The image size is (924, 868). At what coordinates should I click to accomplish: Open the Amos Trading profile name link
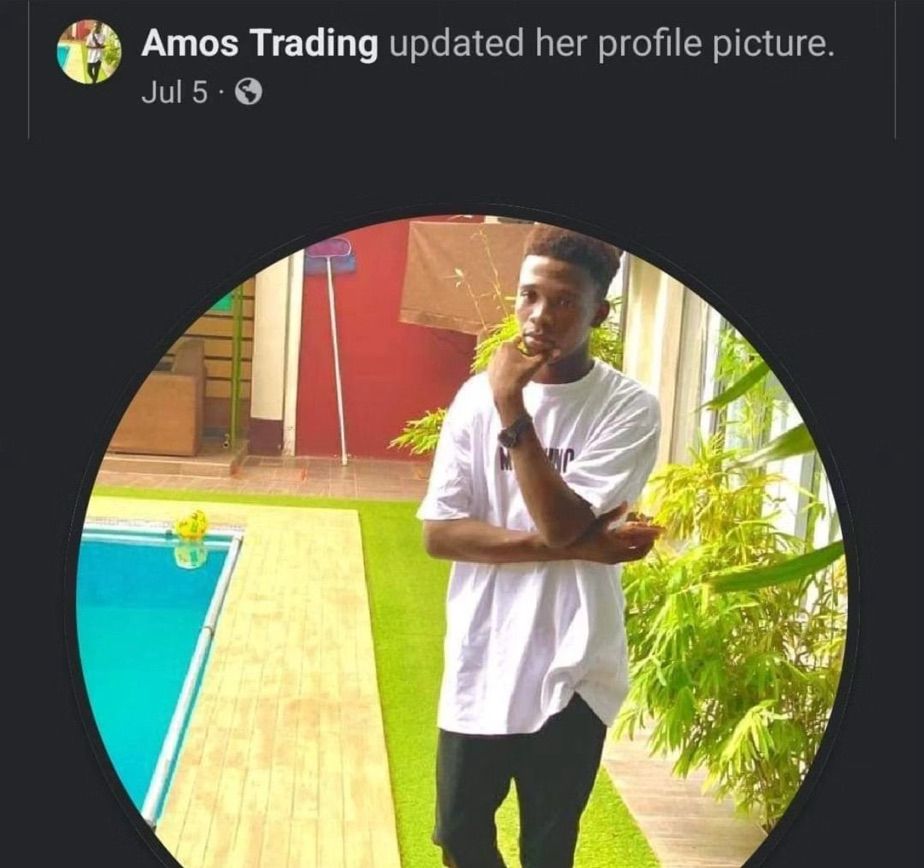[x=259, y=44]
